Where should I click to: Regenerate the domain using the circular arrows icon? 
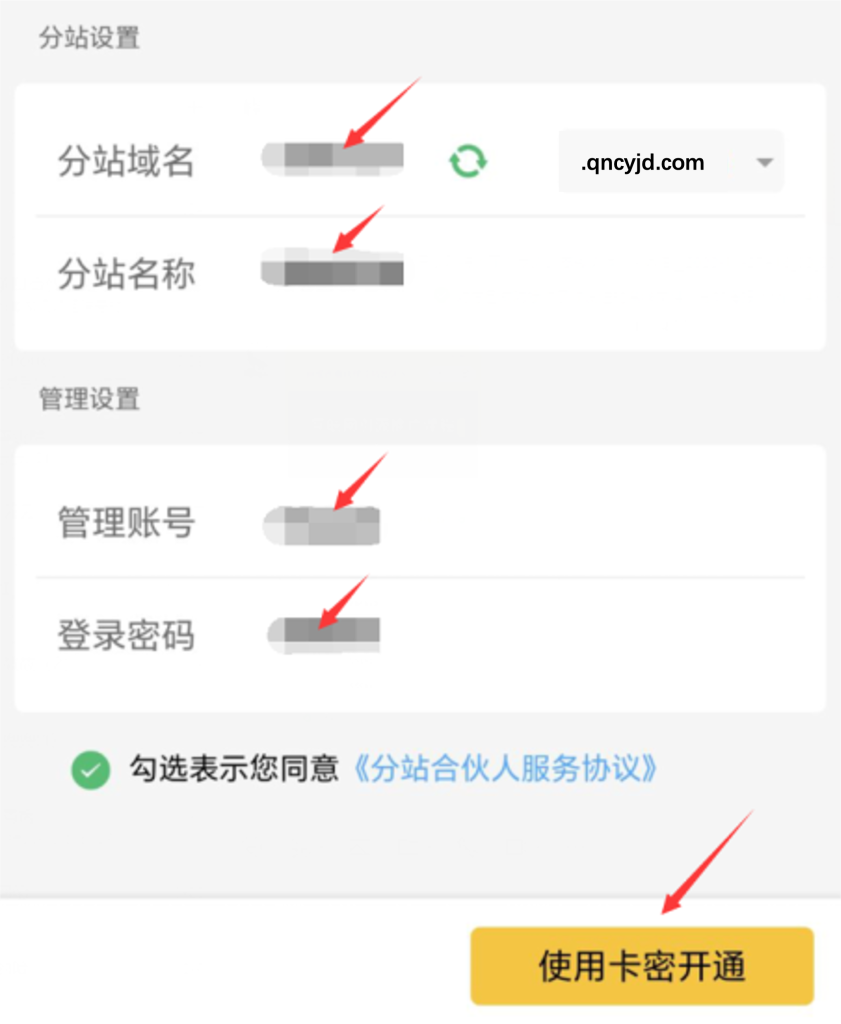click(467, 160)
